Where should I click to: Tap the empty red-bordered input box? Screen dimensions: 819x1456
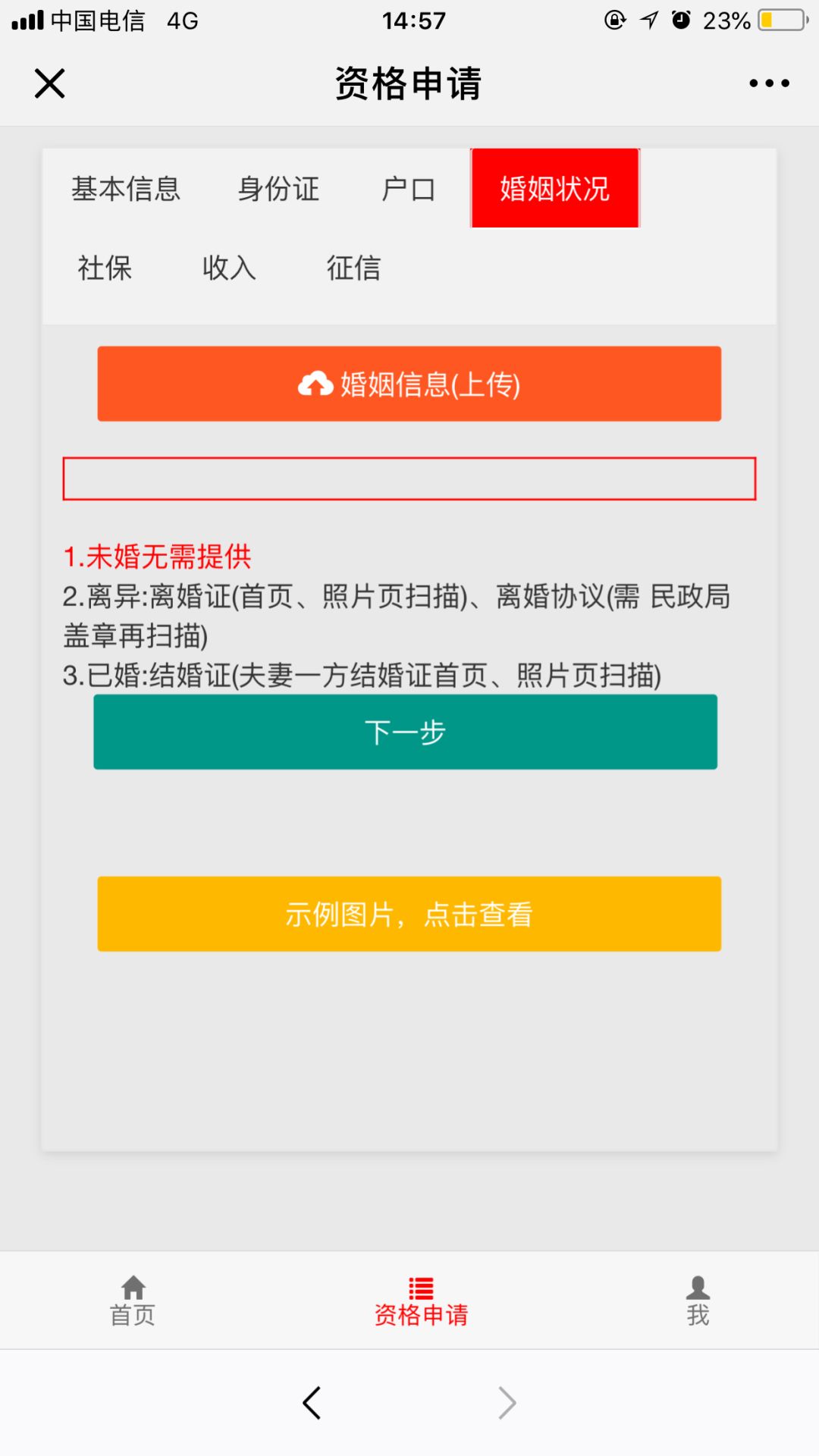click(x=409, y=479)
